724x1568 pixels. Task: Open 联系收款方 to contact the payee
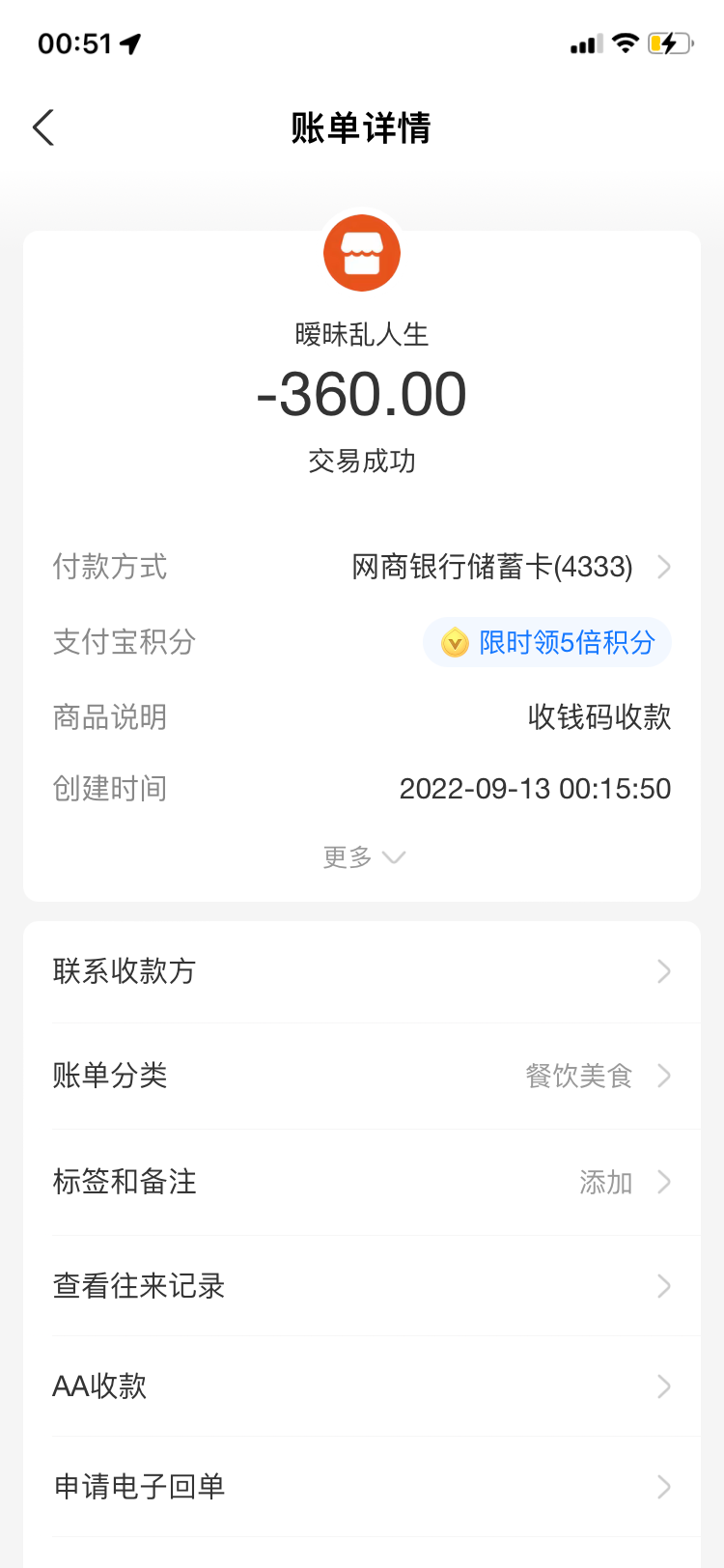362,971
